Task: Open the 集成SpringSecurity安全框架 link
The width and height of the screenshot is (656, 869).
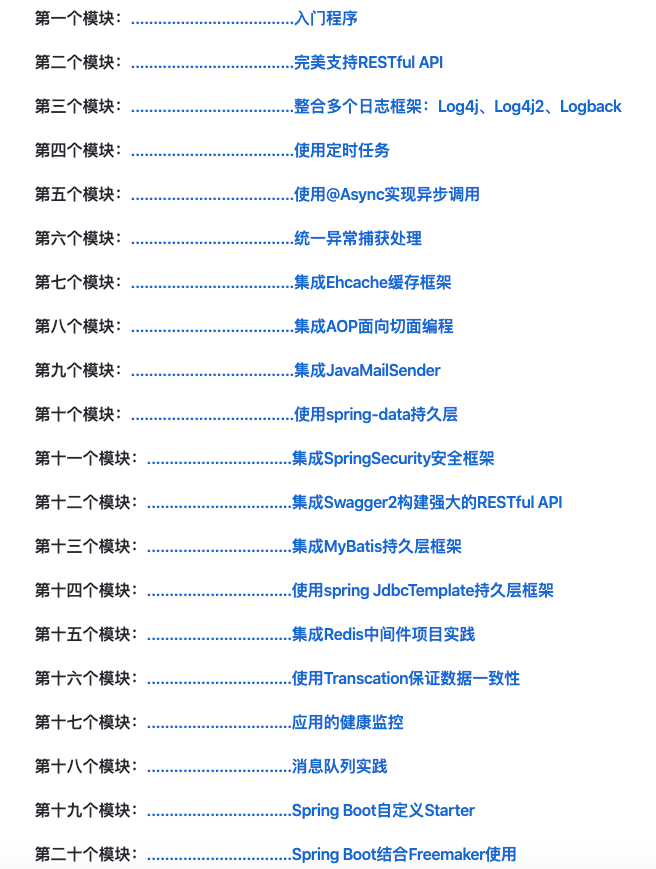Action: (393, 458)
